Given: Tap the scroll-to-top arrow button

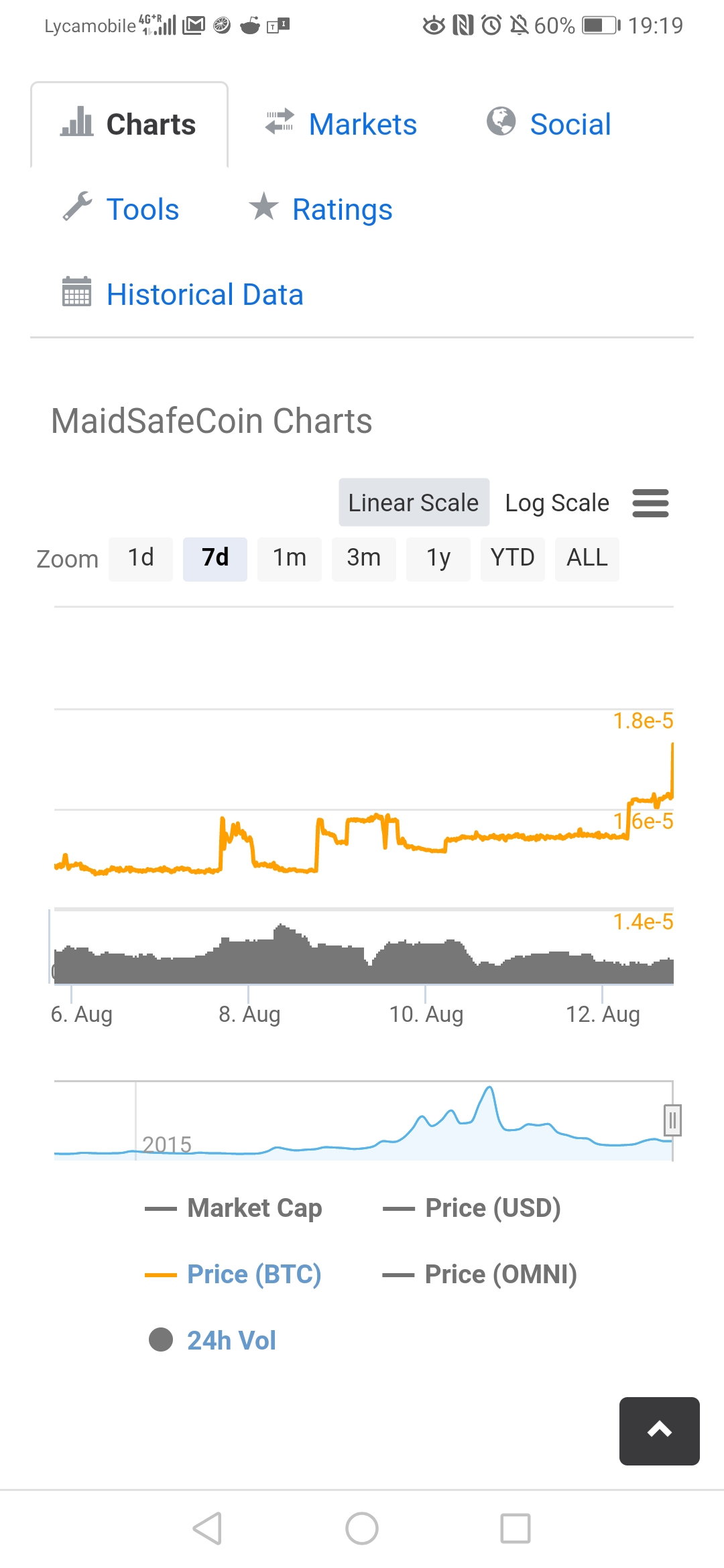Looking at the screenshot, I should click(x=659, y=1431).
